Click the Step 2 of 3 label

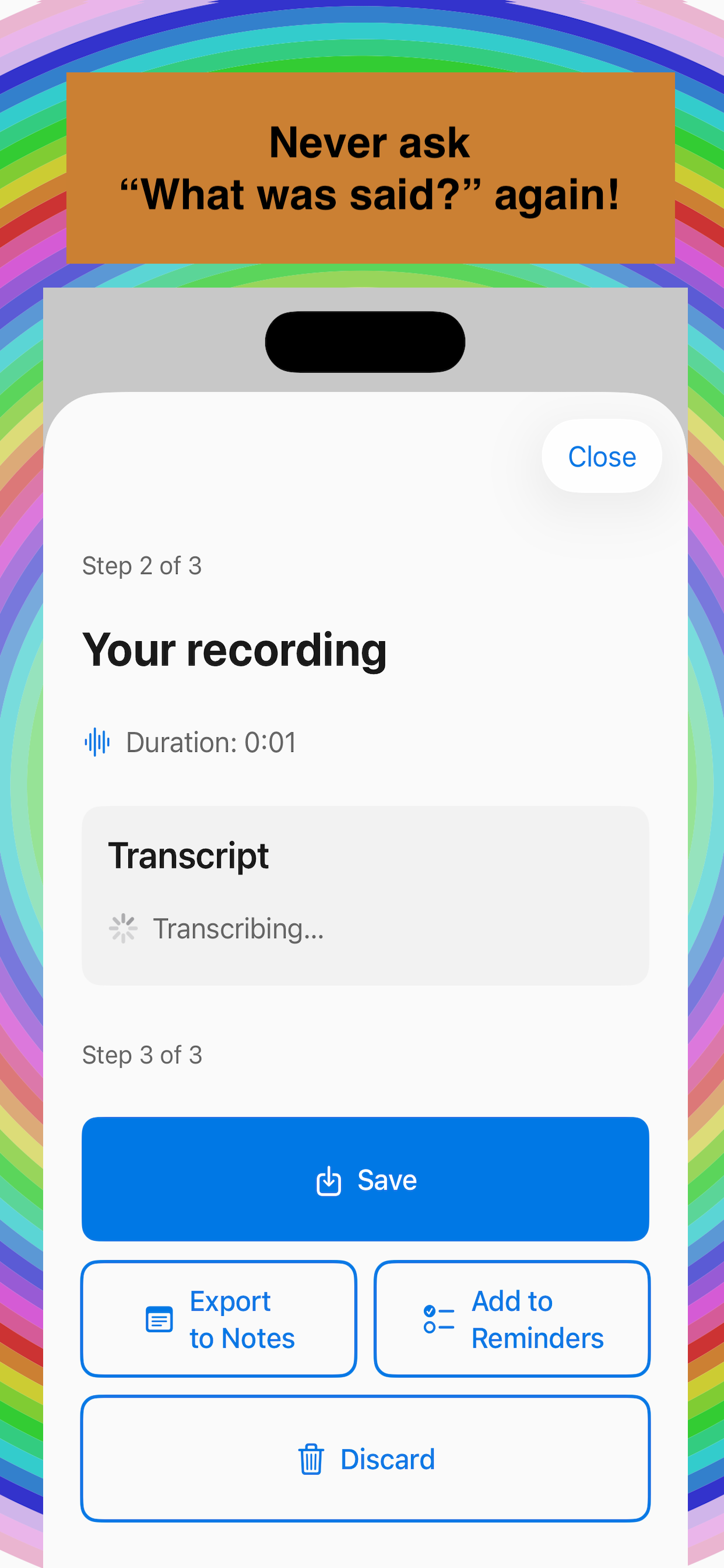click(141, 565)
